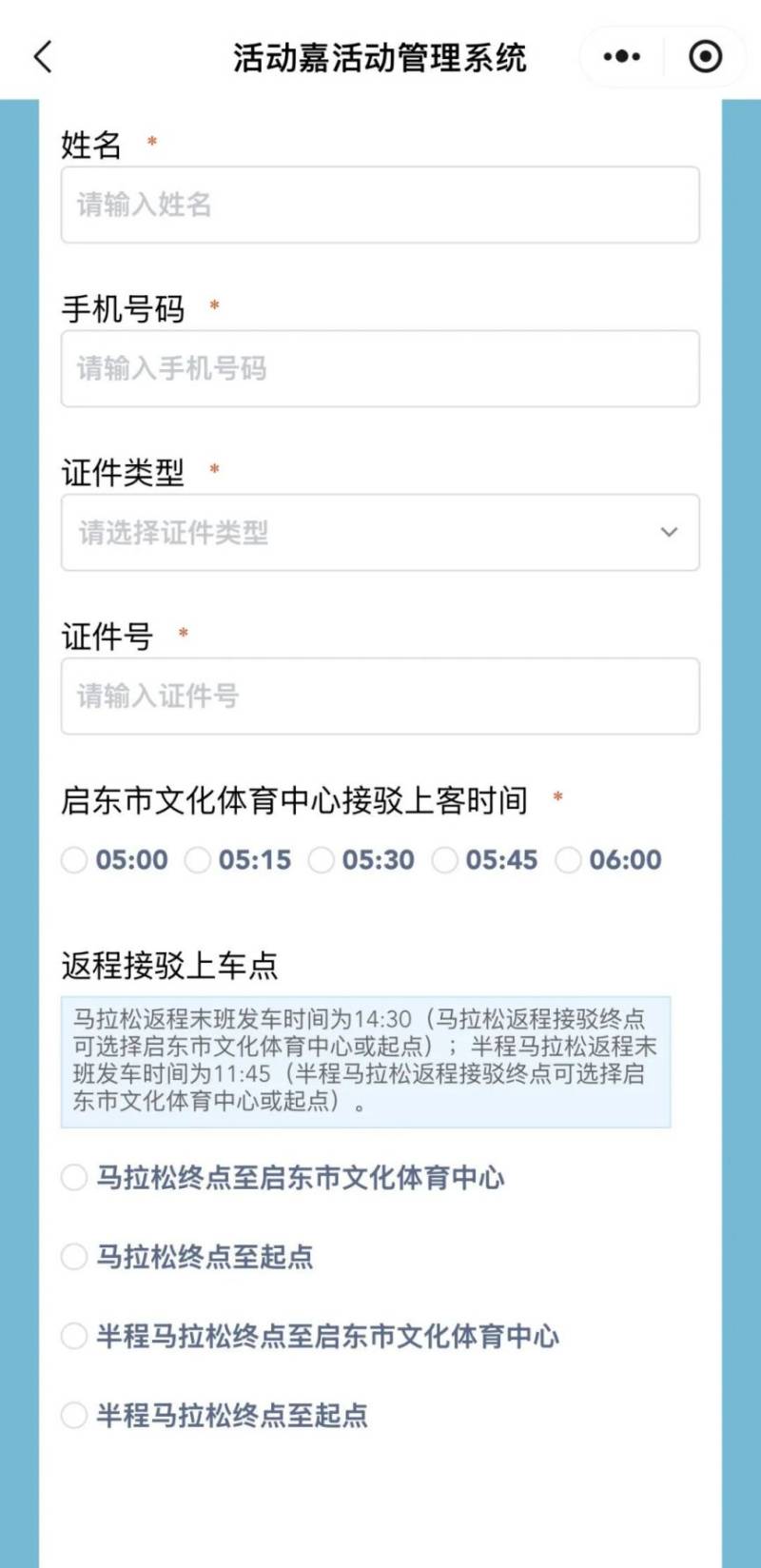The height and width of the screenshot is (1568, 761).
Task: Close the mini program with the circle icon
Action: click(705, 57)
